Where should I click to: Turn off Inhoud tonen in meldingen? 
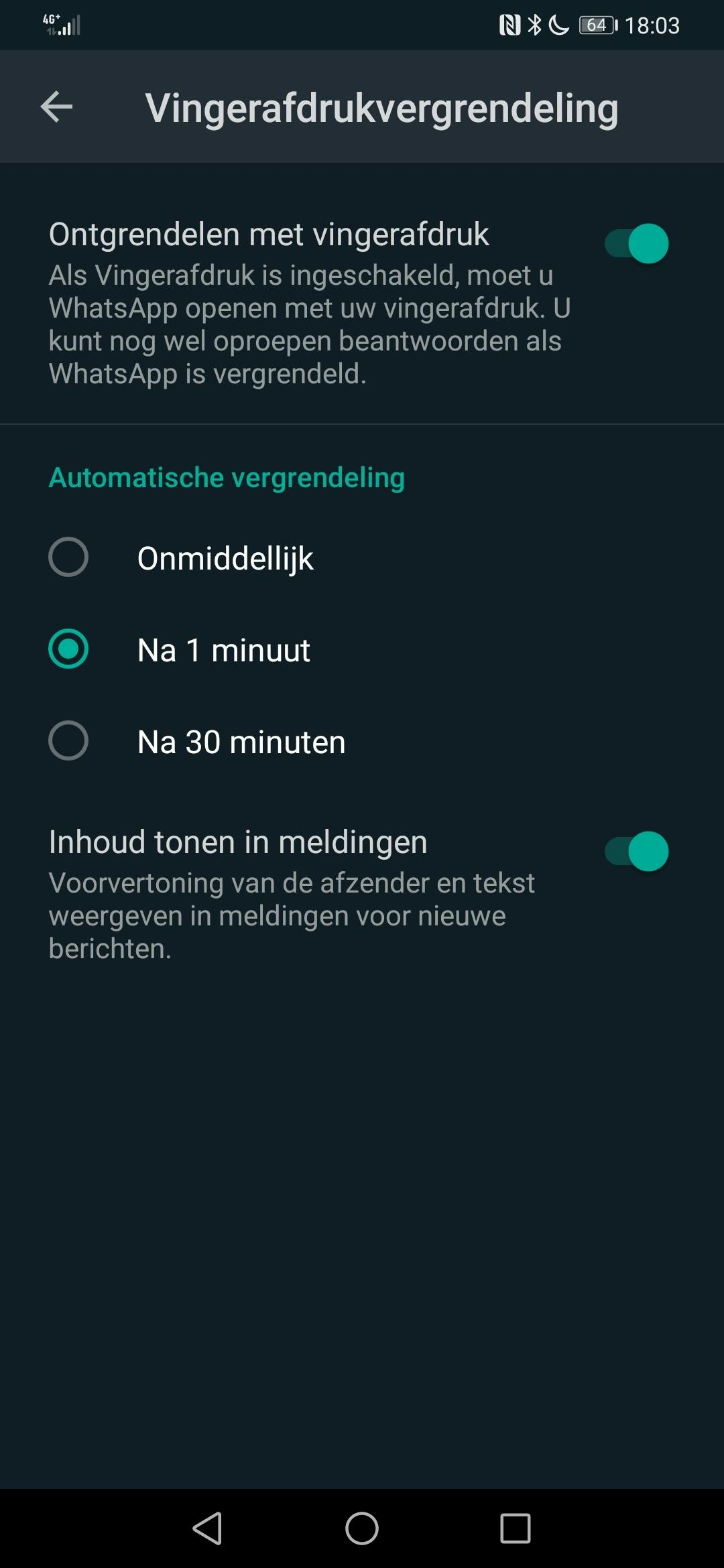click(x=636, y=852)
